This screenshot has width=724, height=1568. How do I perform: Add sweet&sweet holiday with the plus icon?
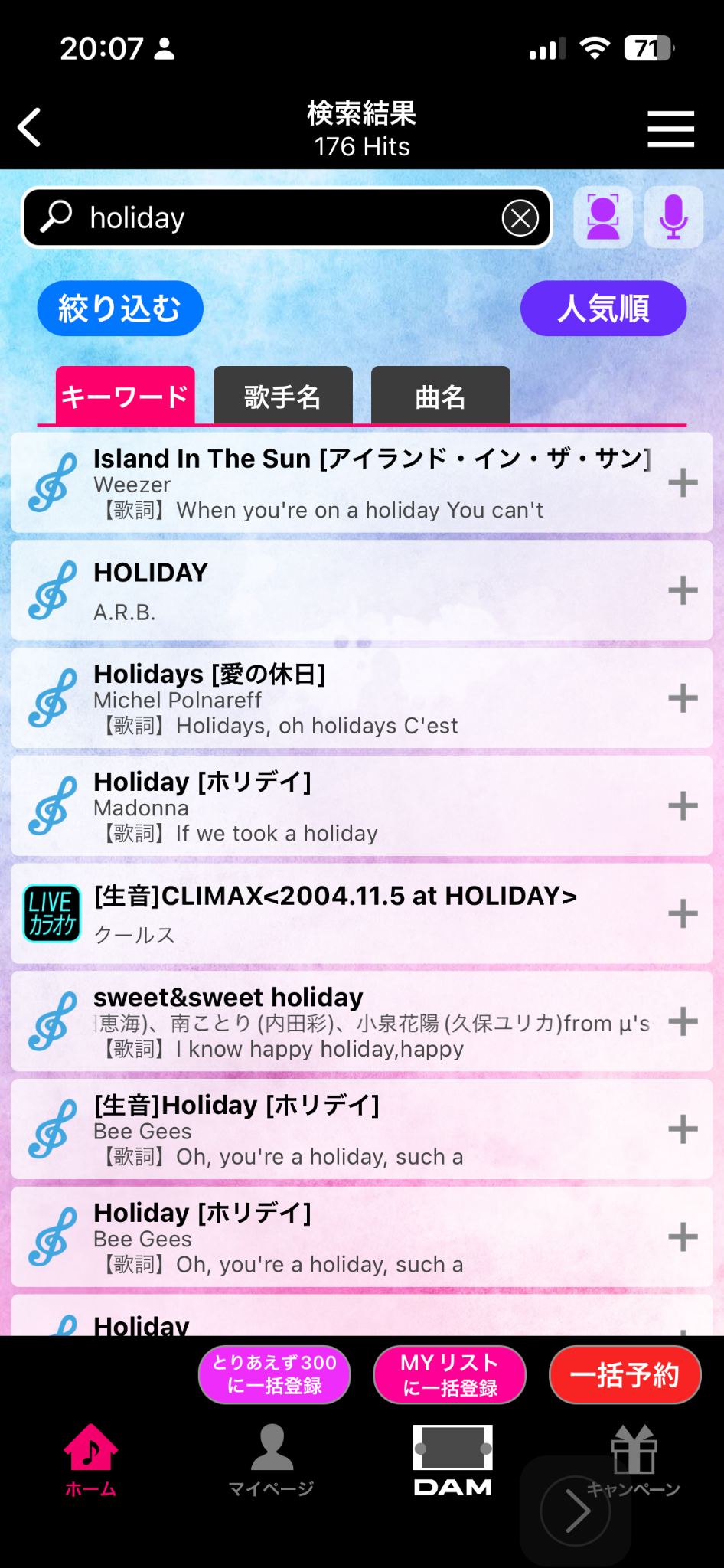tap(683, 1021)
